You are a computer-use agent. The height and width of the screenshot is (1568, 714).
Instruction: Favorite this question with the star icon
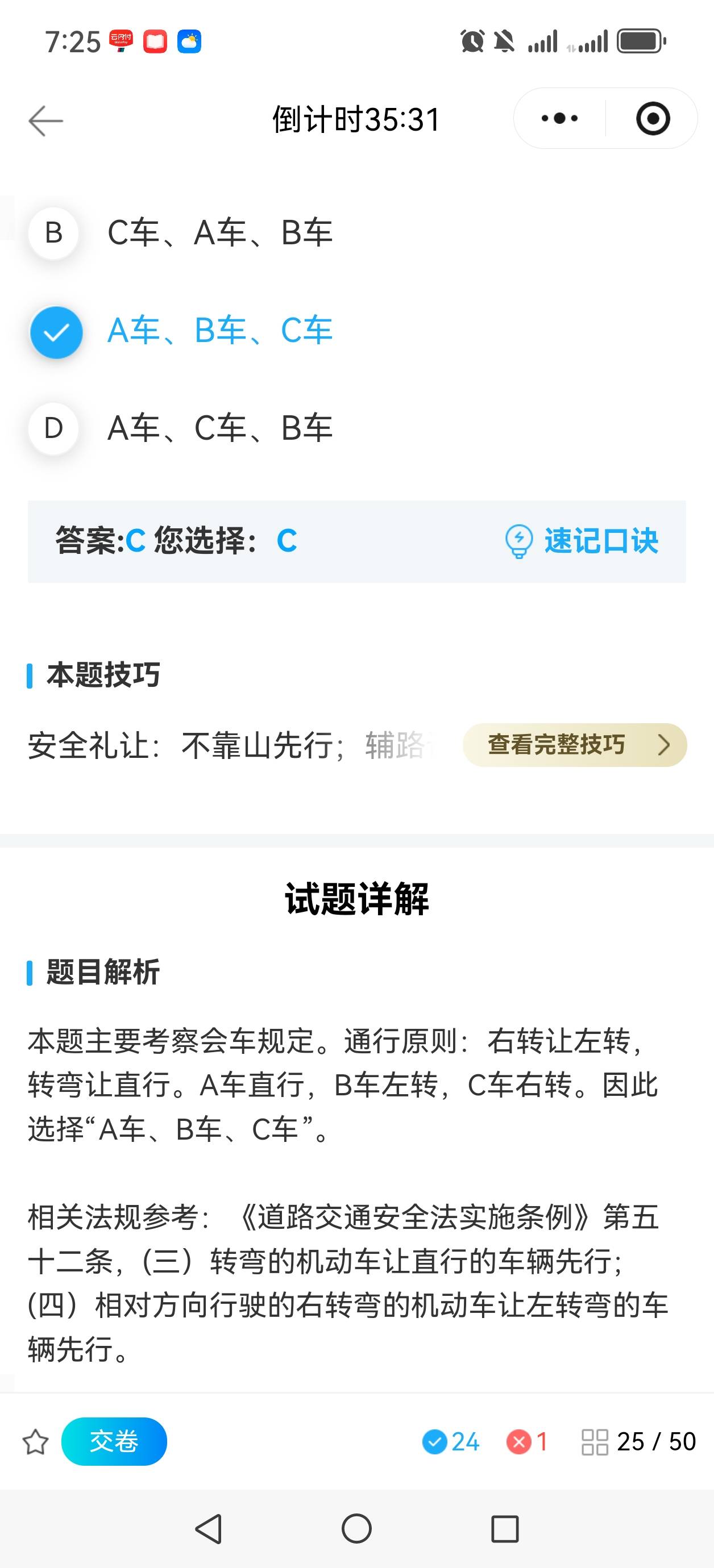[x=35, y=1442]
